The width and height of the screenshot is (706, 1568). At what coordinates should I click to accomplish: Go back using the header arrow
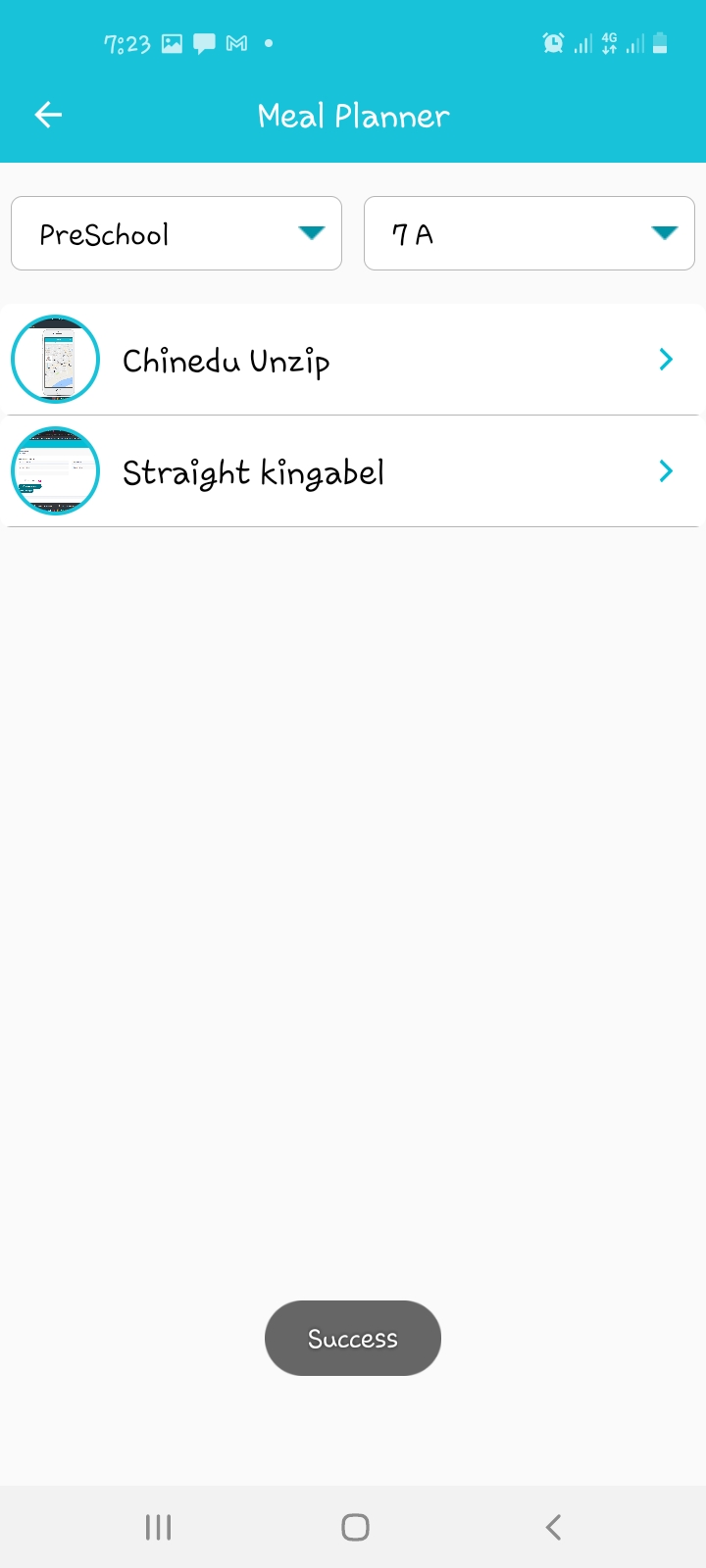48,116
